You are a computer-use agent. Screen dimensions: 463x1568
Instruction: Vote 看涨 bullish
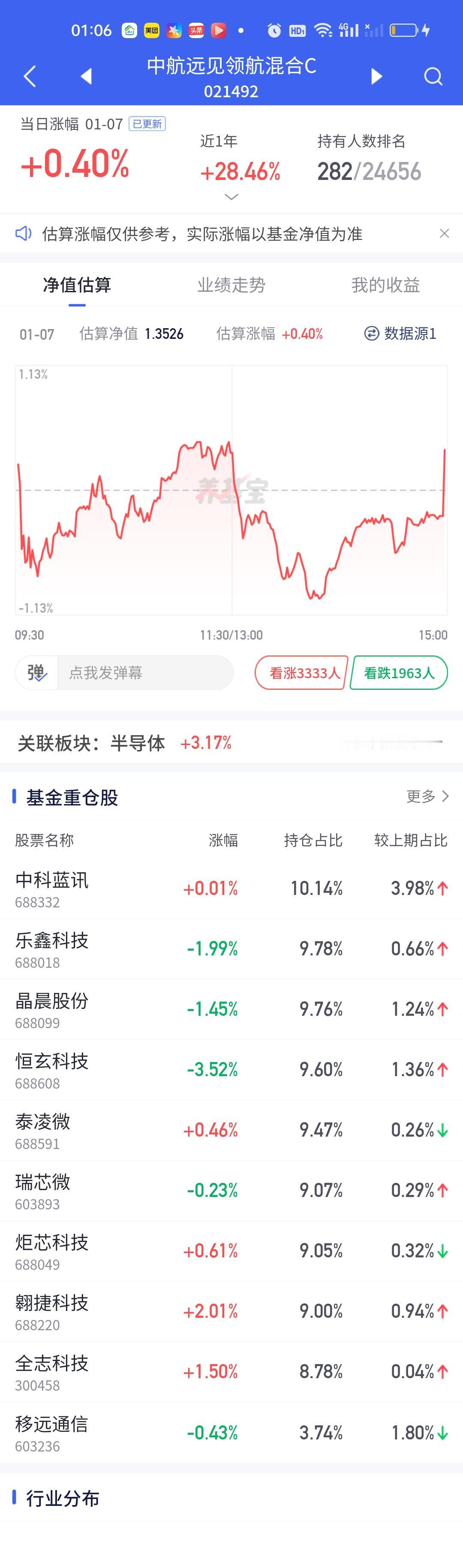pyautogui.click(x=301, y=672)
